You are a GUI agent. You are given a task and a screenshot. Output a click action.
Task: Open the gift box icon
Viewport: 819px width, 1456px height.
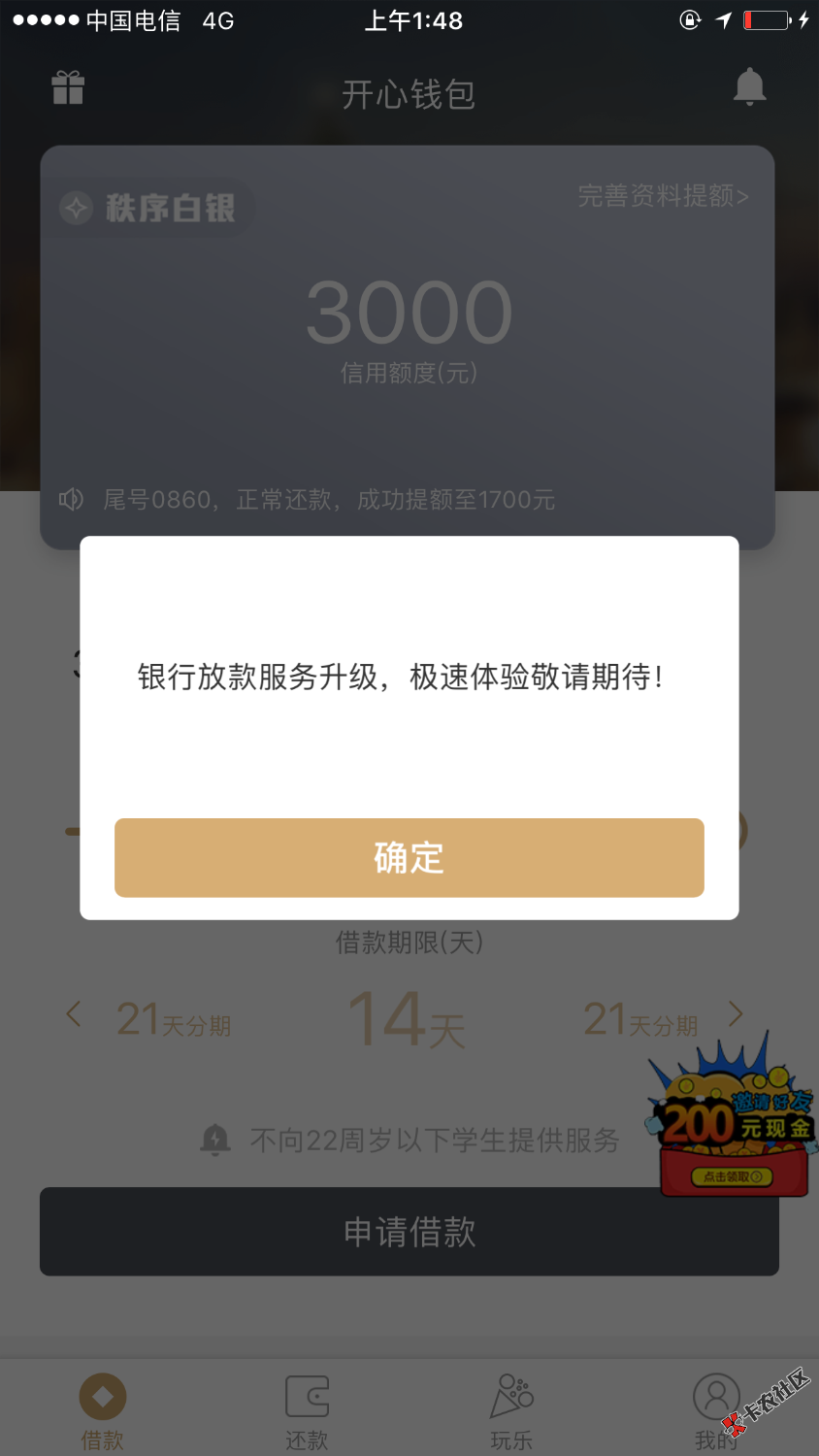(x=68, y=88)
